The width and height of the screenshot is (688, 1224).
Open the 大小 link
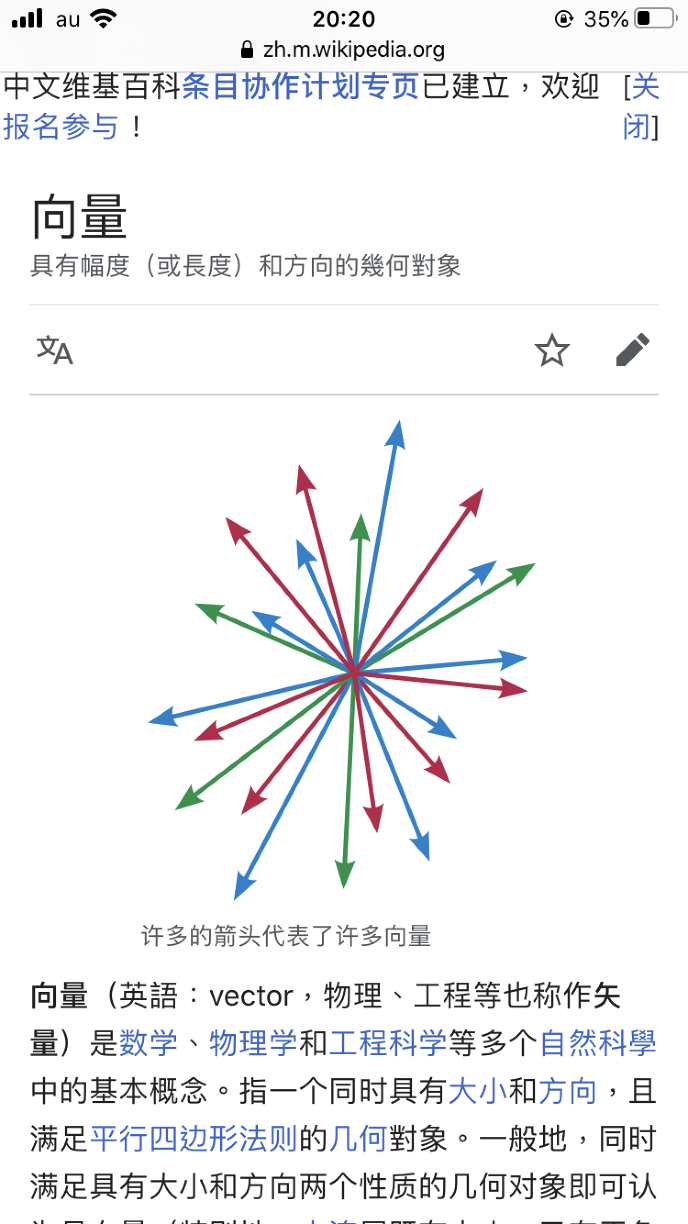tap(477, 1090)
